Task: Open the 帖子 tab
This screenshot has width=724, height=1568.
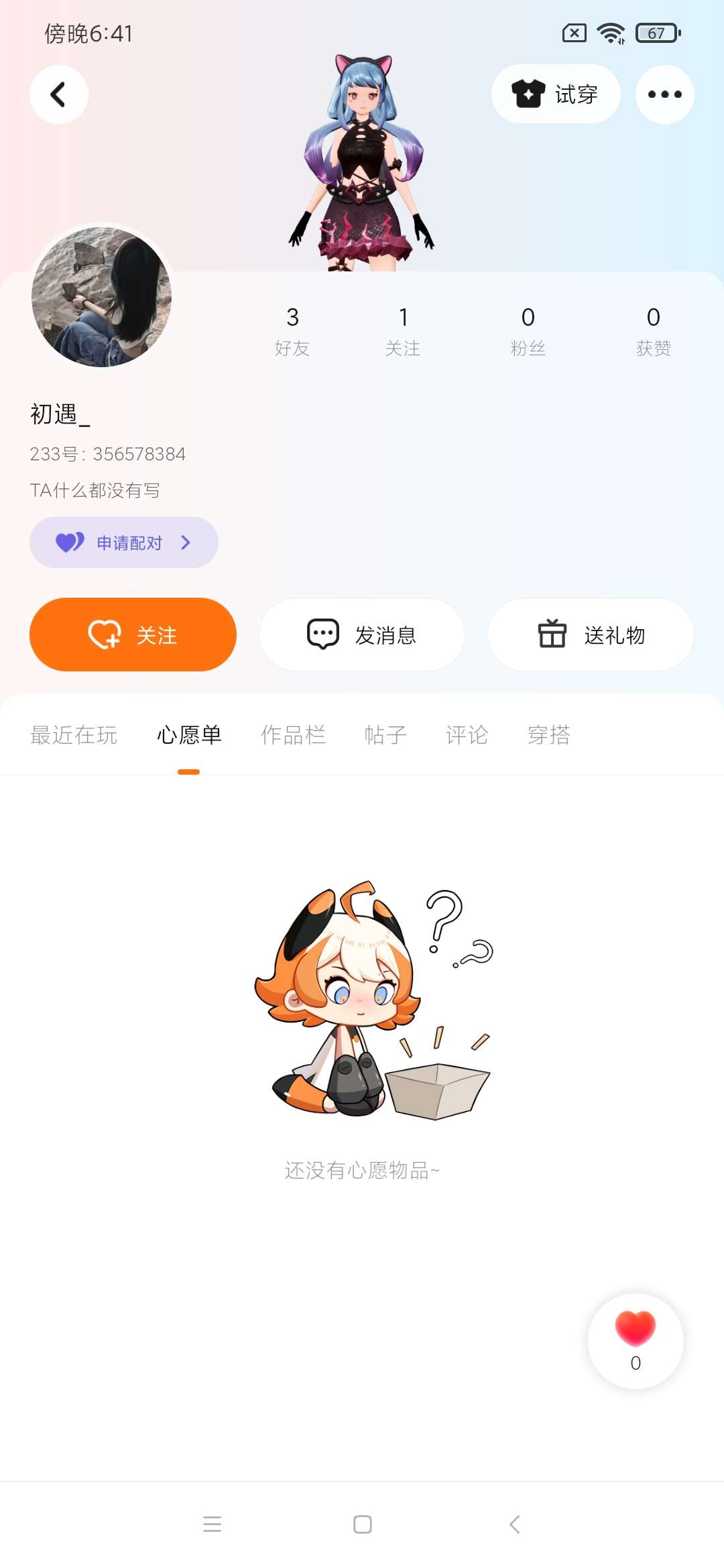Action: click(385, 735)
